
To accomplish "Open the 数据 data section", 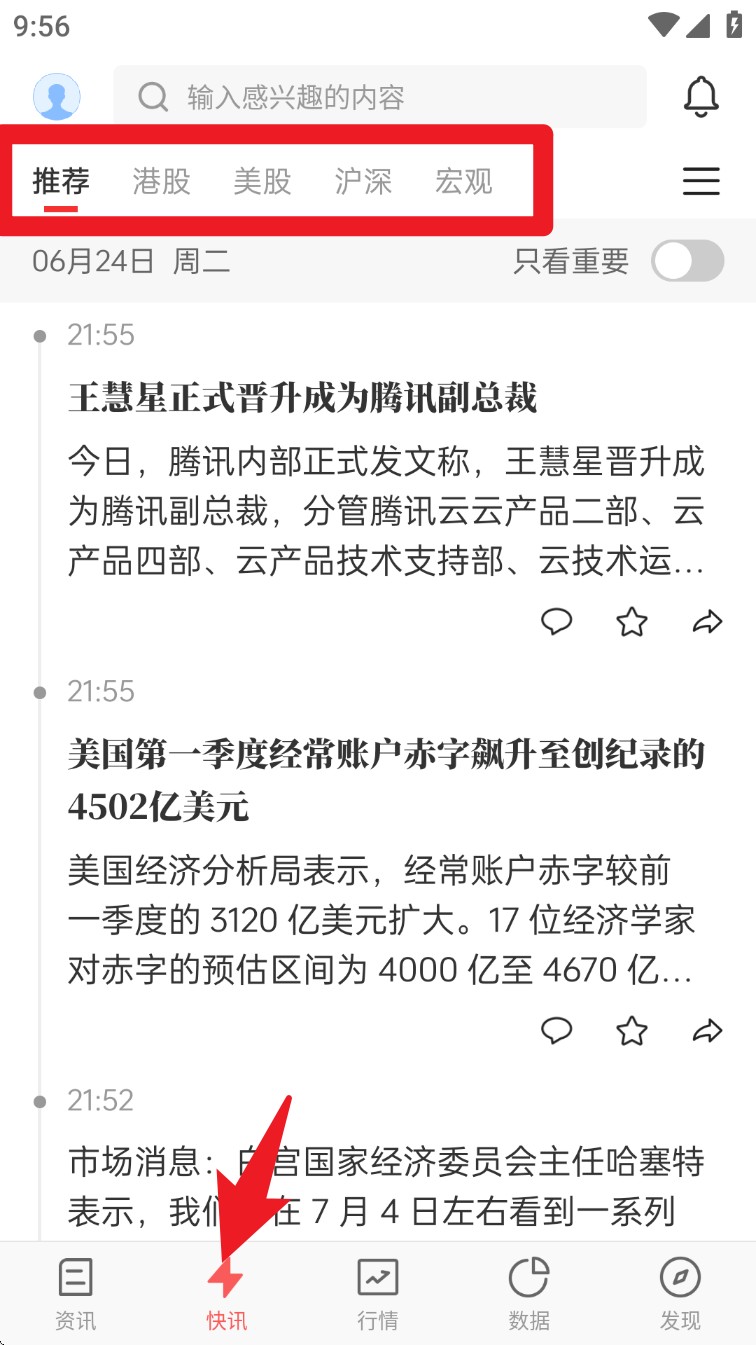I will 528,1292.
